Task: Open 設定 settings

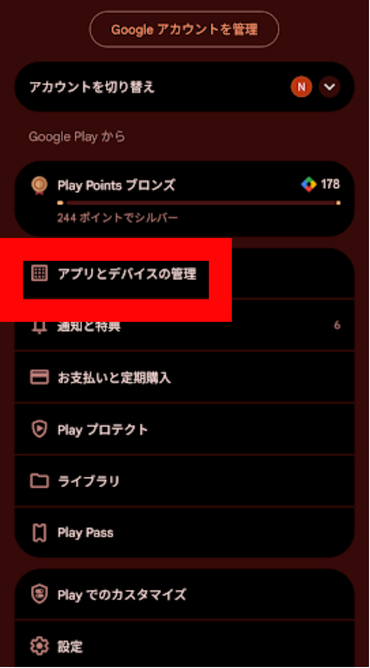Action: (x=184, y=645)
